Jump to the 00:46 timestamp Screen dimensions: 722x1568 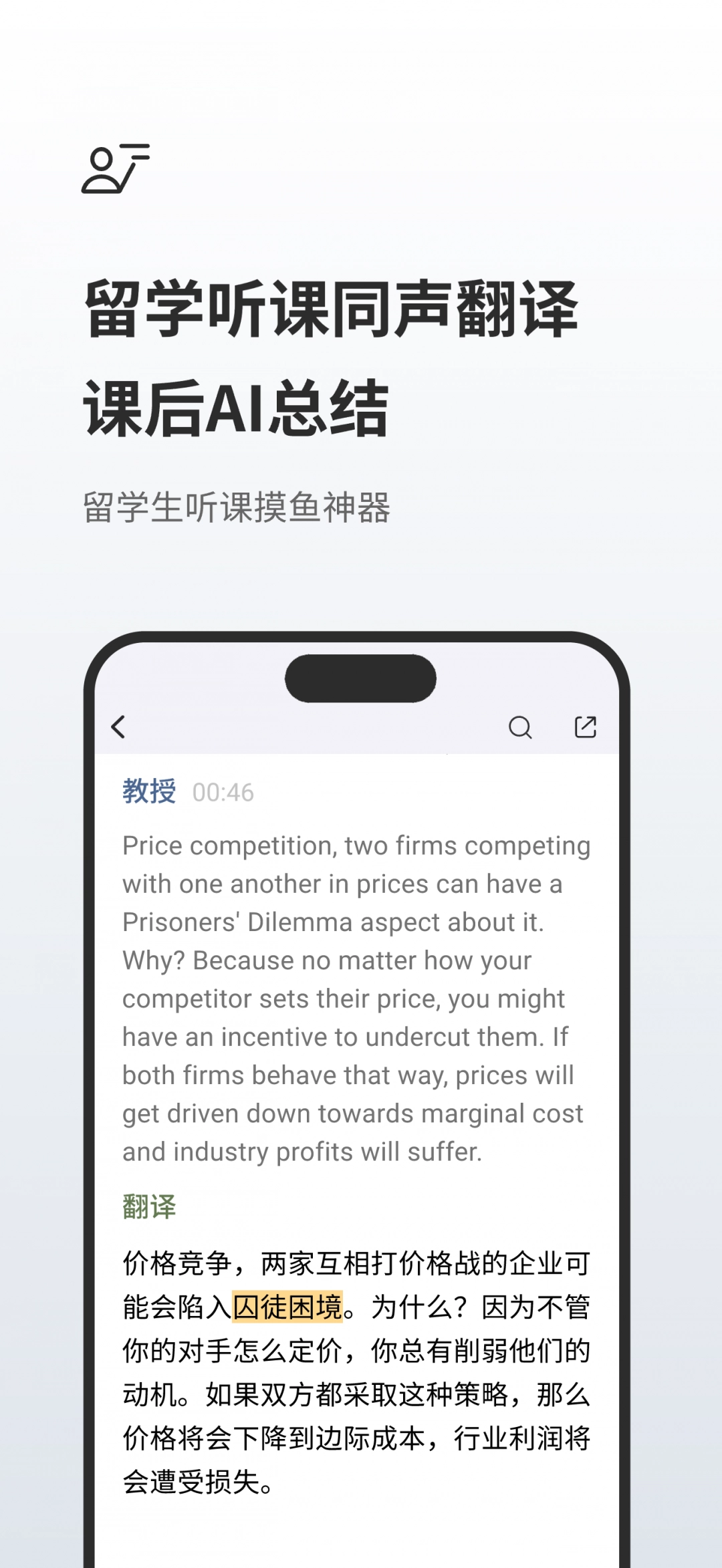point(223,793)
